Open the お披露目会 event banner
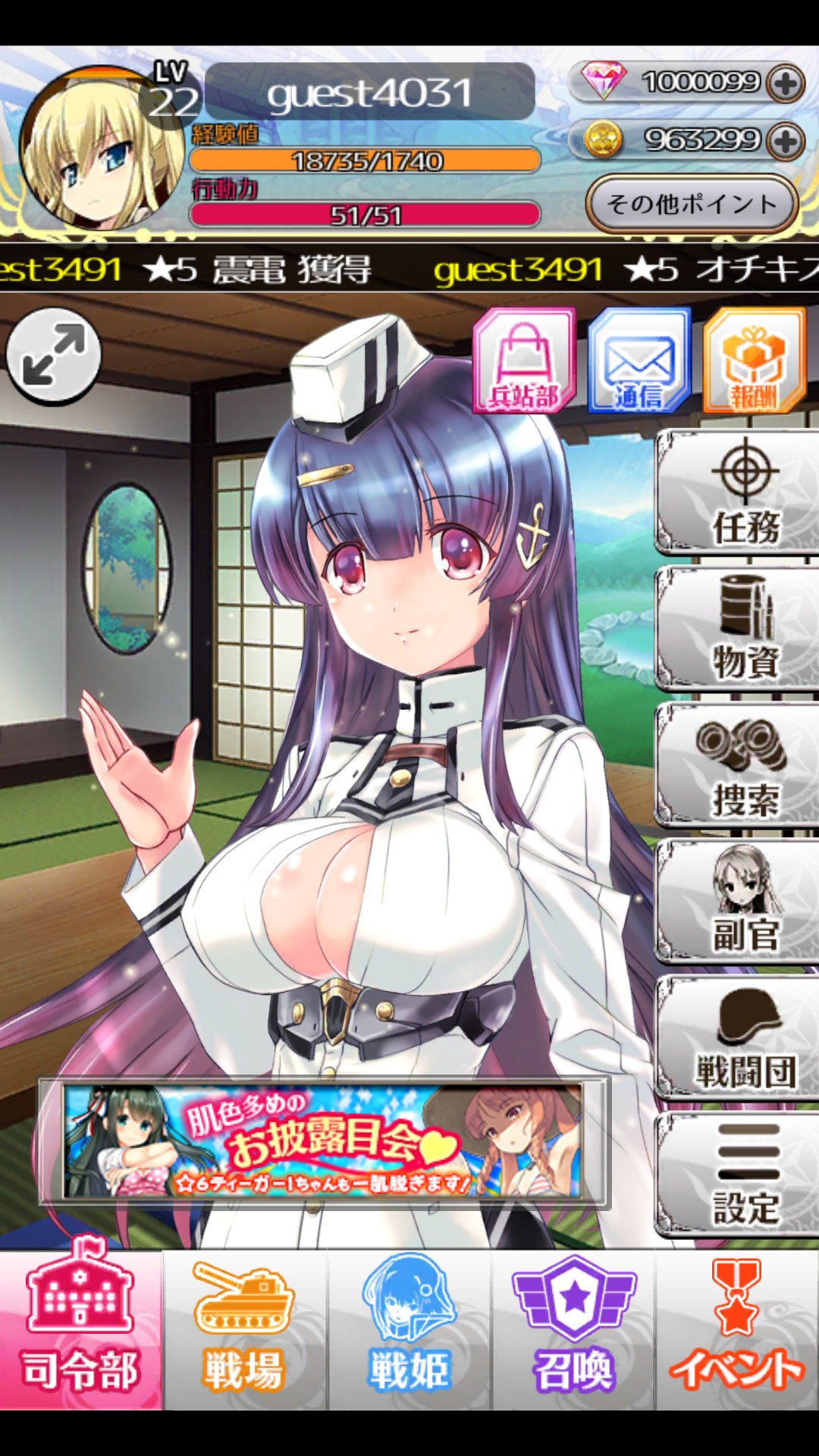The width and height of the screenshot is (819, 1456). coord(323,1142)
